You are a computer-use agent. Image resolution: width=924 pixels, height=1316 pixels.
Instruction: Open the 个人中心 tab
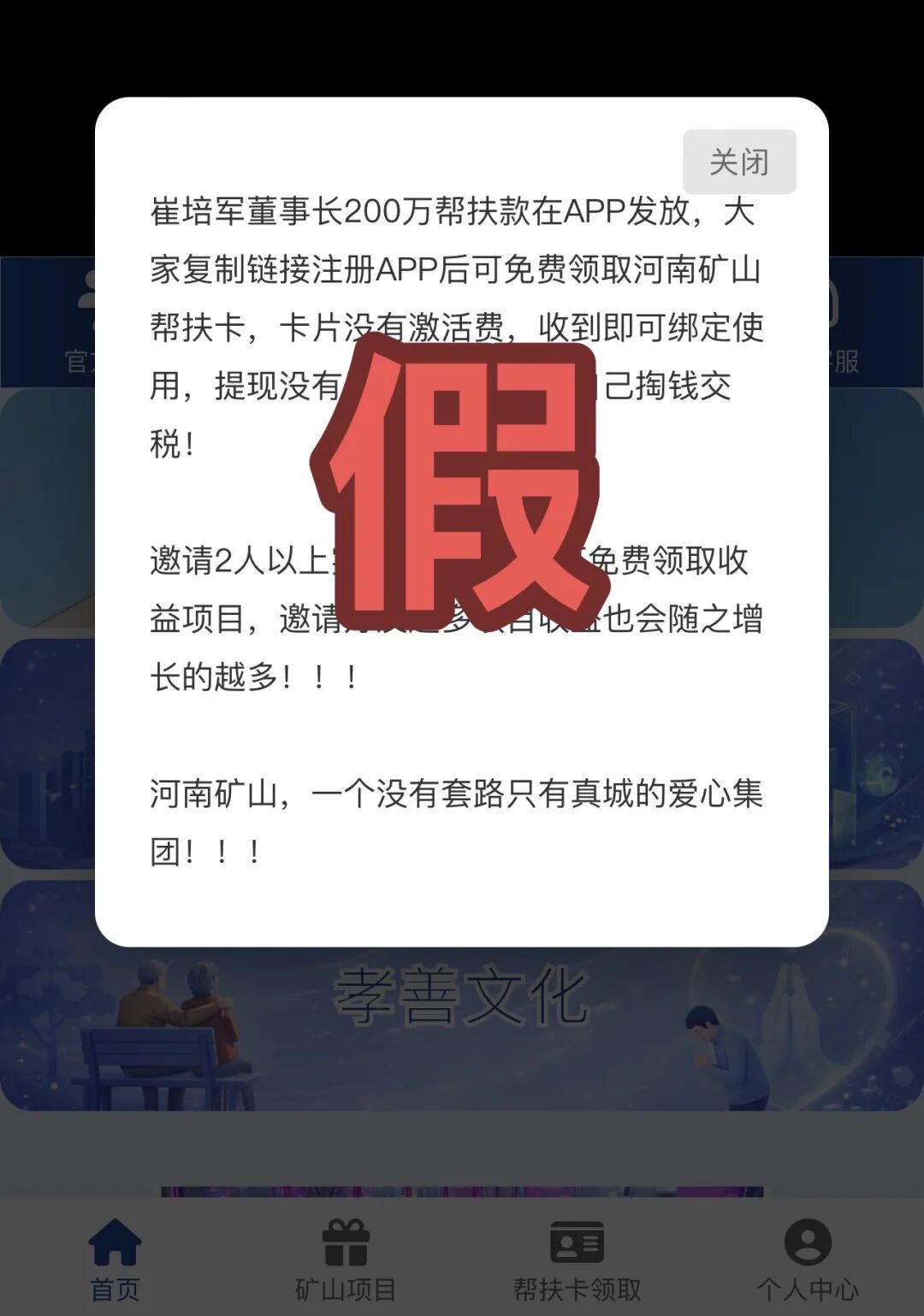pos(807,1259)
